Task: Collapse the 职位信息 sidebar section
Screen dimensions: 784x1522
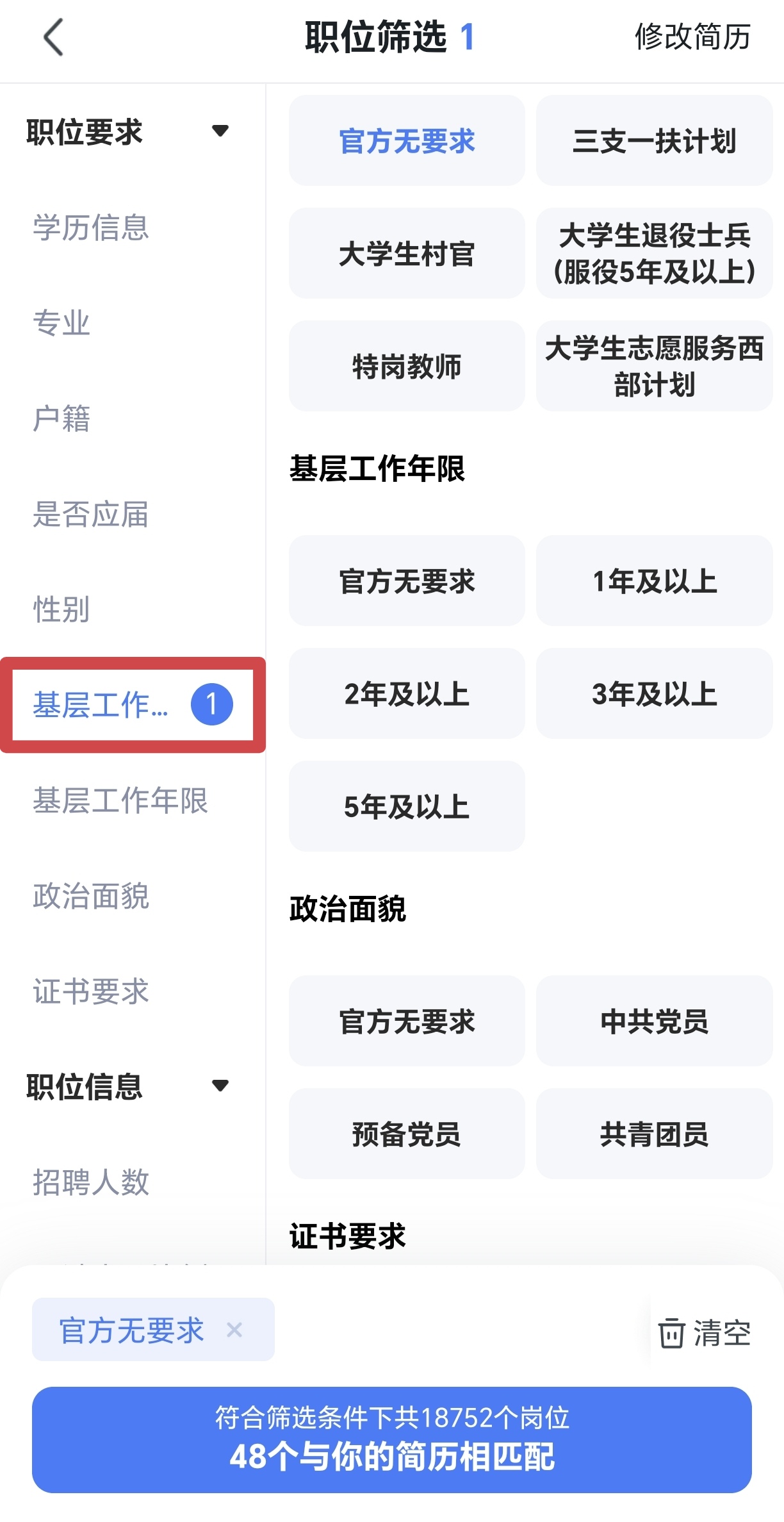Action: coord(220,1086)
